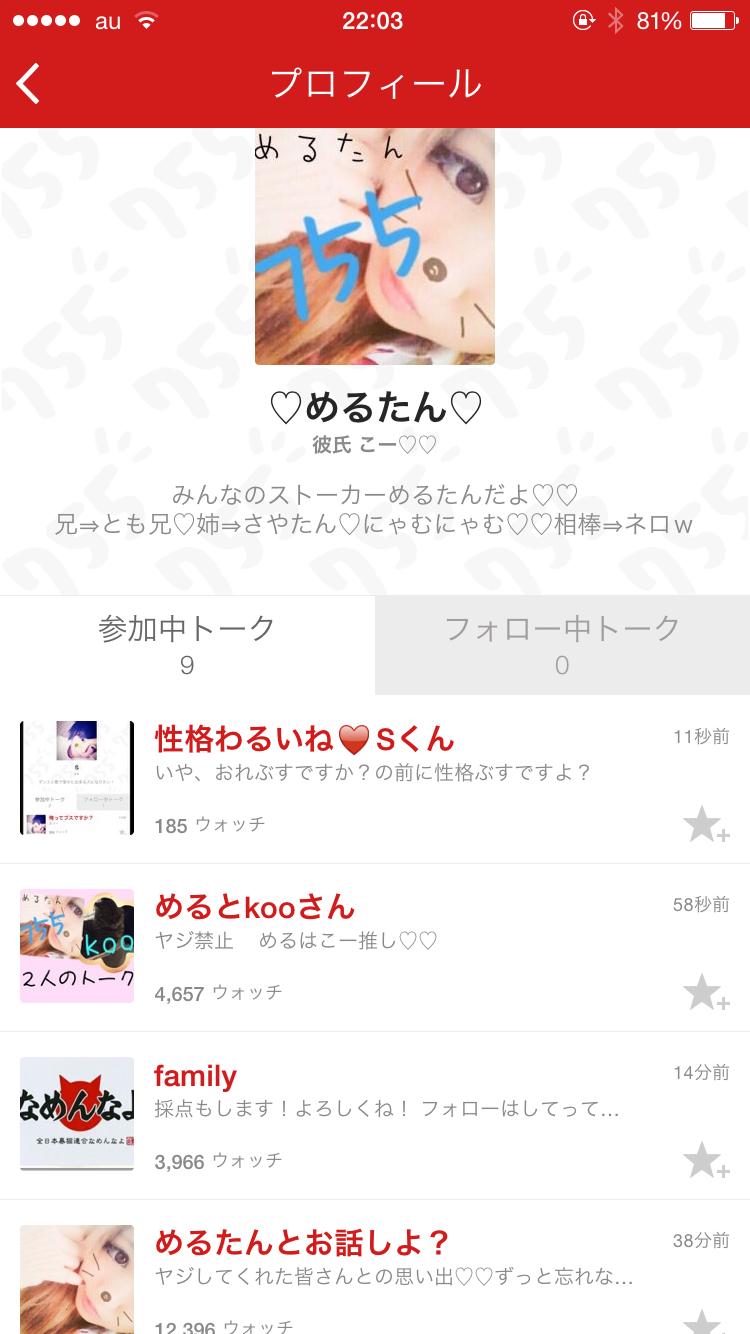This screenshot has height=1334, width=750.
Task: Star the めるとkooさん talk to follow
Action: pos(705,993)
